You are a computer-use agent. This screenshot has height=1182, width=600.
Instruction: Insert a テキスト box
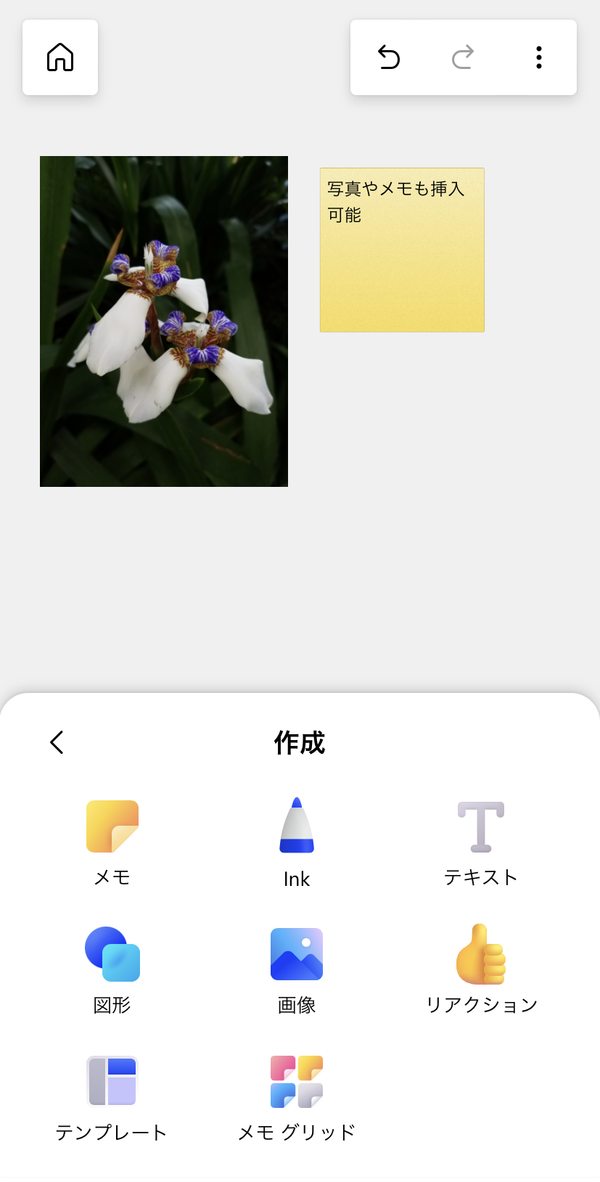click(481, 844)
